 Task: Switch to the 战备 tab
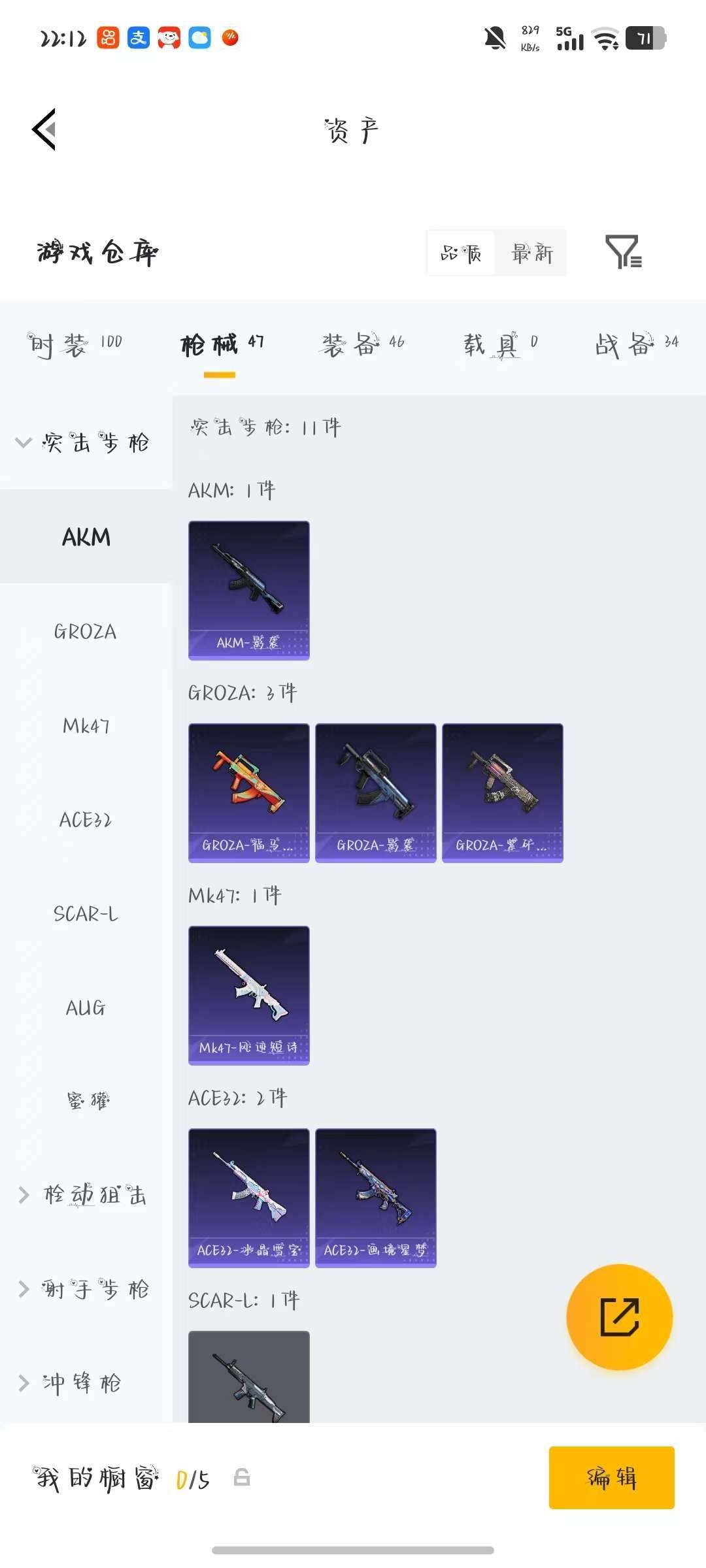[x=637, y=344]
